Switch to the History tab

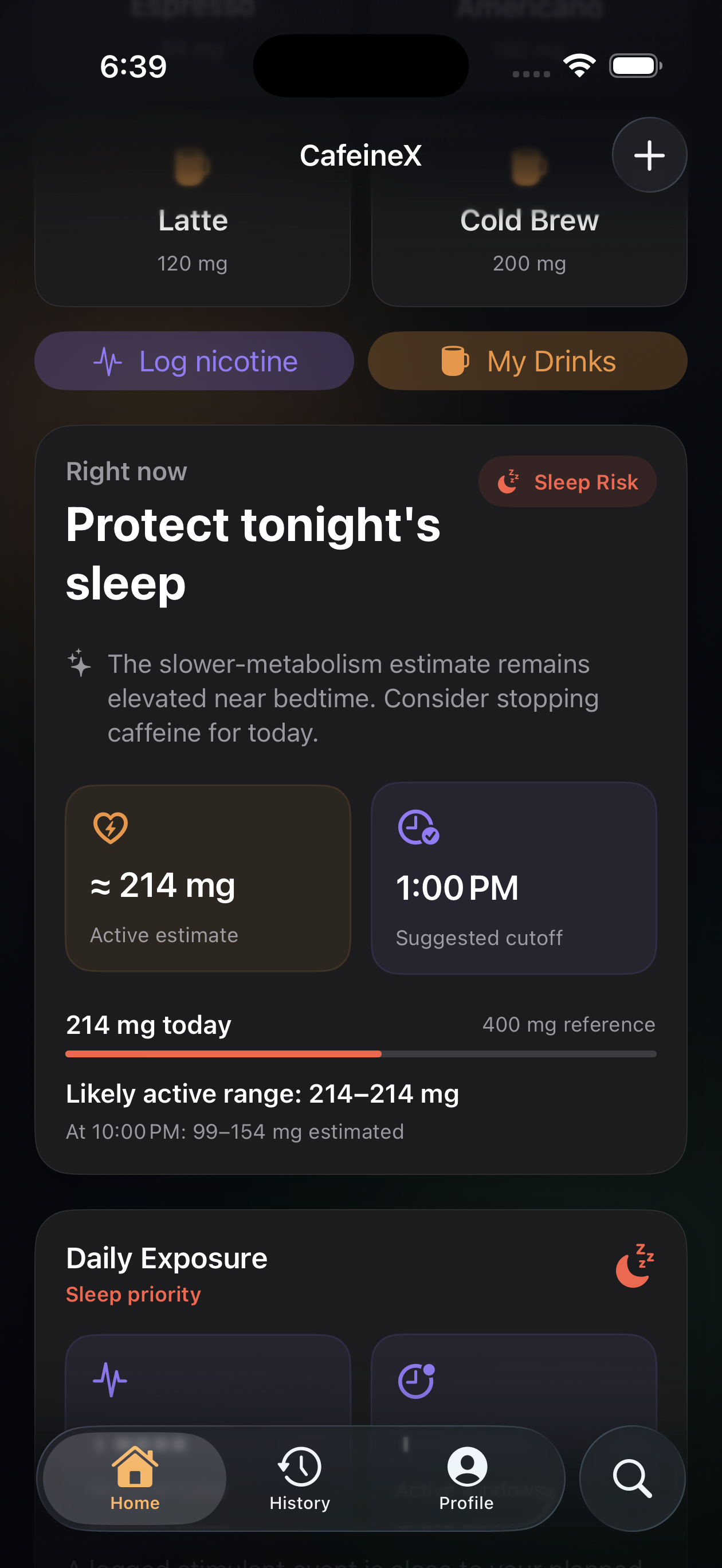point(300,1479)
